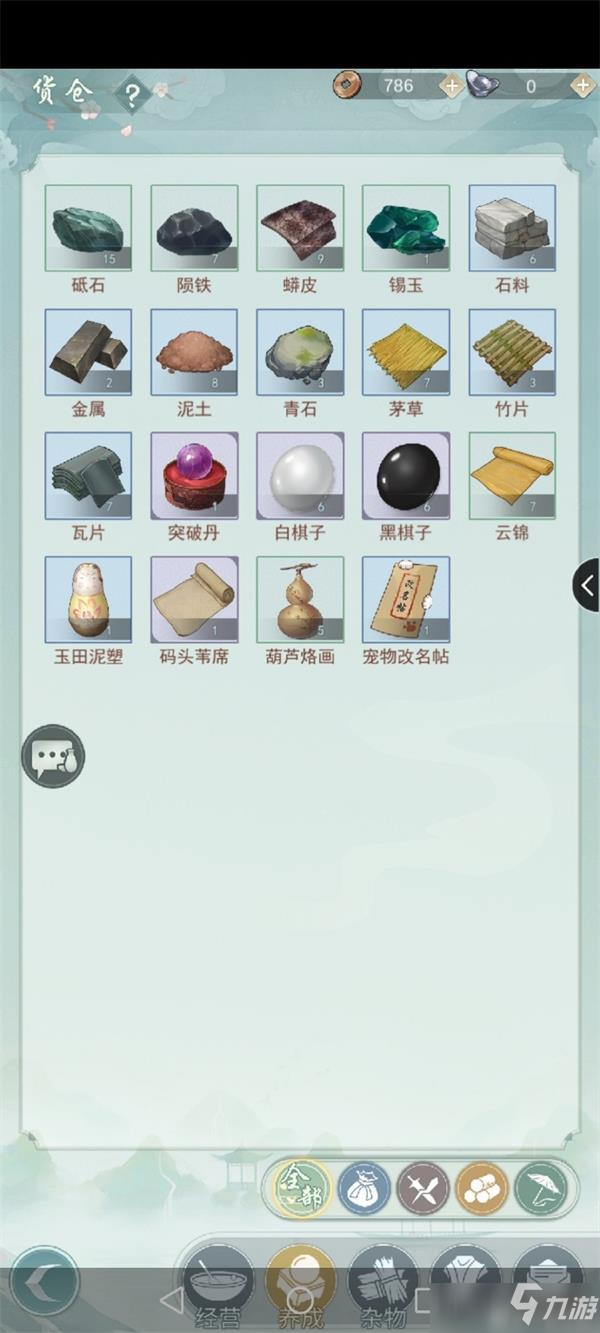
Task: Select the 金属 item
Action: 88,352
